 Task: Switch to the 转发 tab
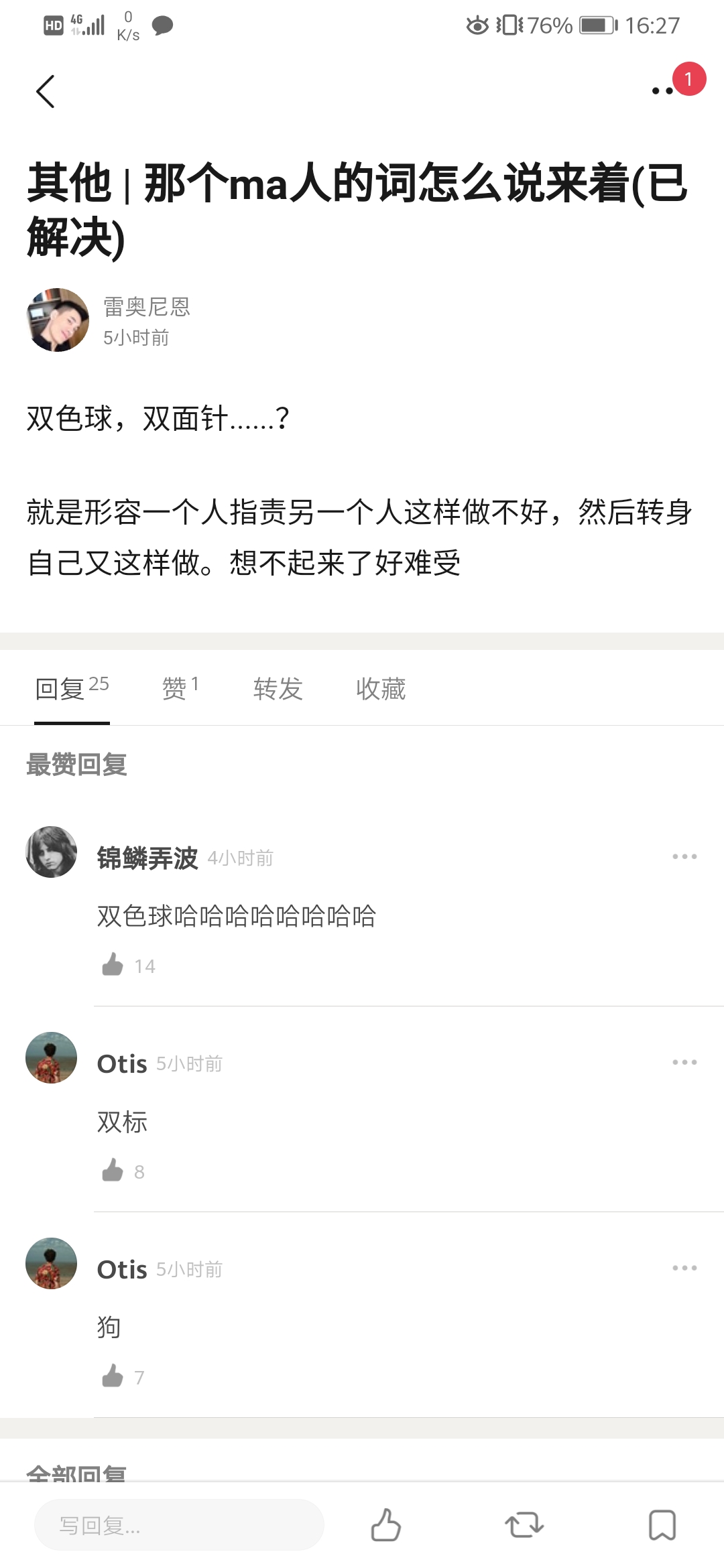(x=278, y=689)
